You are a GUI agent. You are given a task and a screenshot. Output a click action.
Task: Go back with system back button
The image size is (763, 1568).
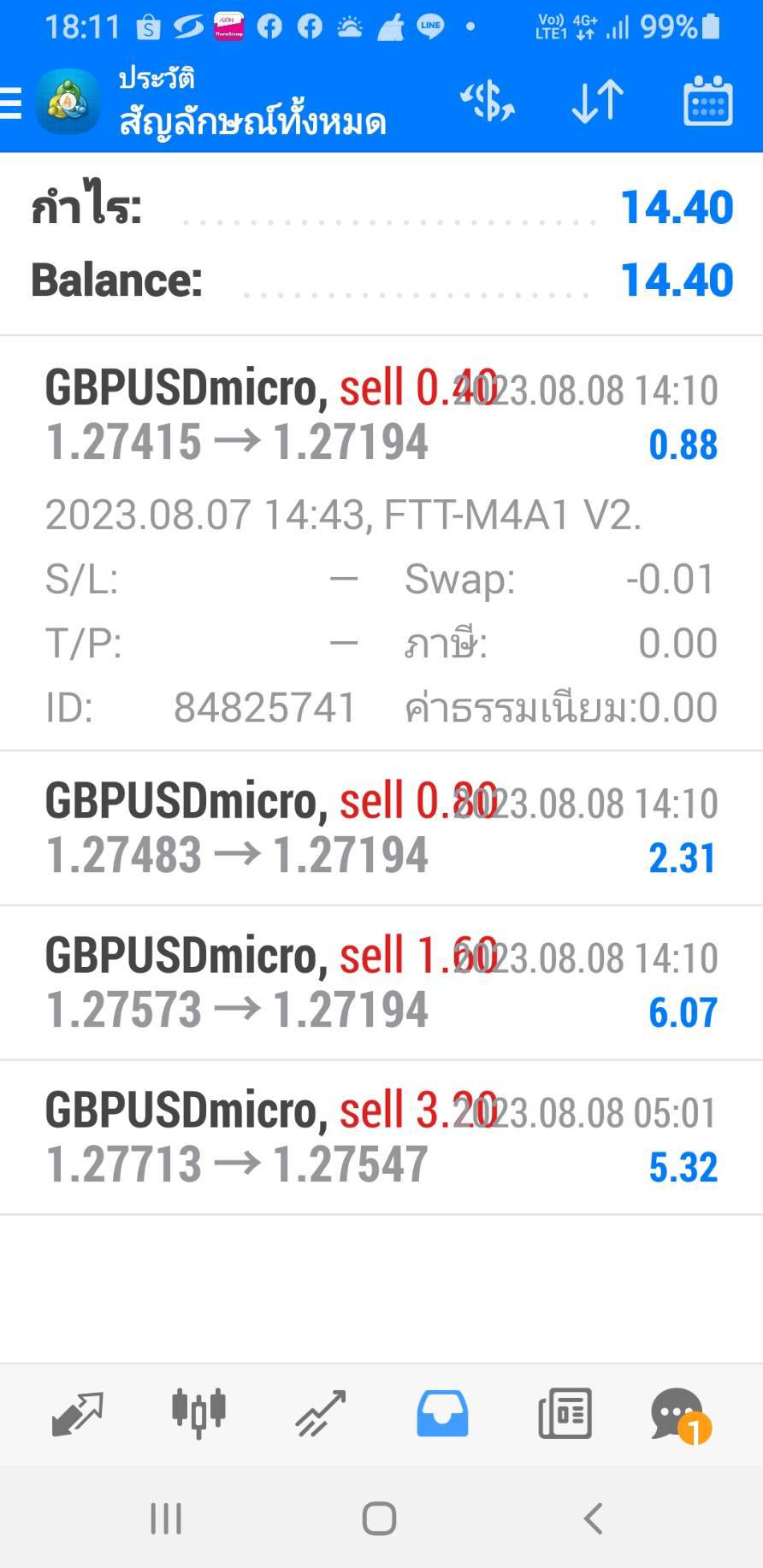[x=593, y=1518]
